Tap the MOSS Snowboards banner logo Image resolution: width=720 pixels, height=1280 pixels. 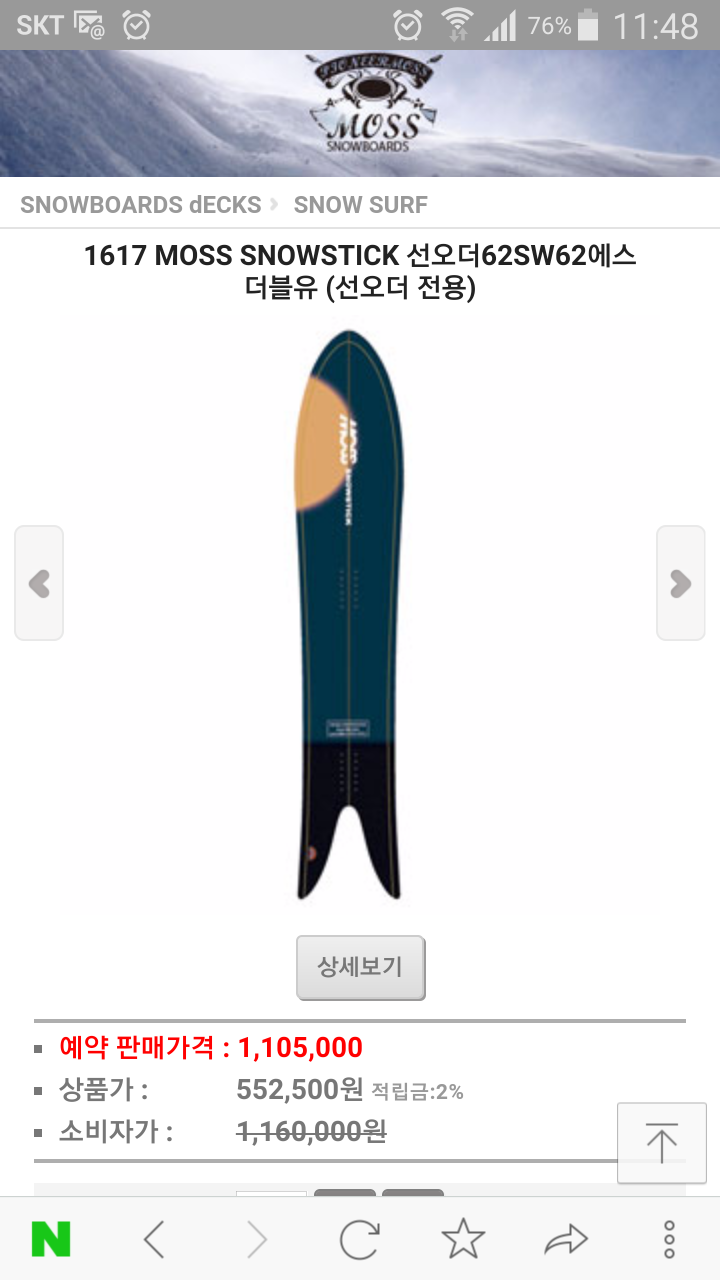(x=372, y=105)
